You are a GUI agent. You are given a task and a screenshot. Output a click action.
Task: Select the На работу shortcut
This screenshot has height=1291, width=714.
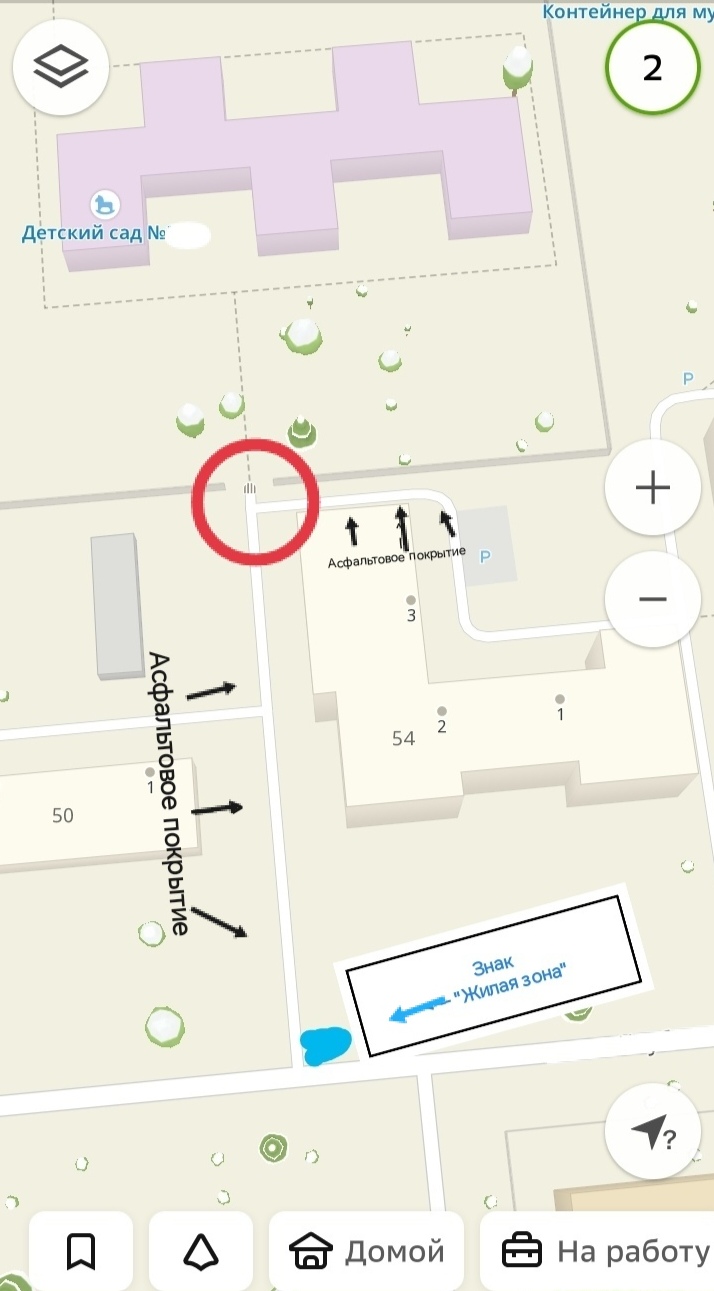(x=604, y=1250)
